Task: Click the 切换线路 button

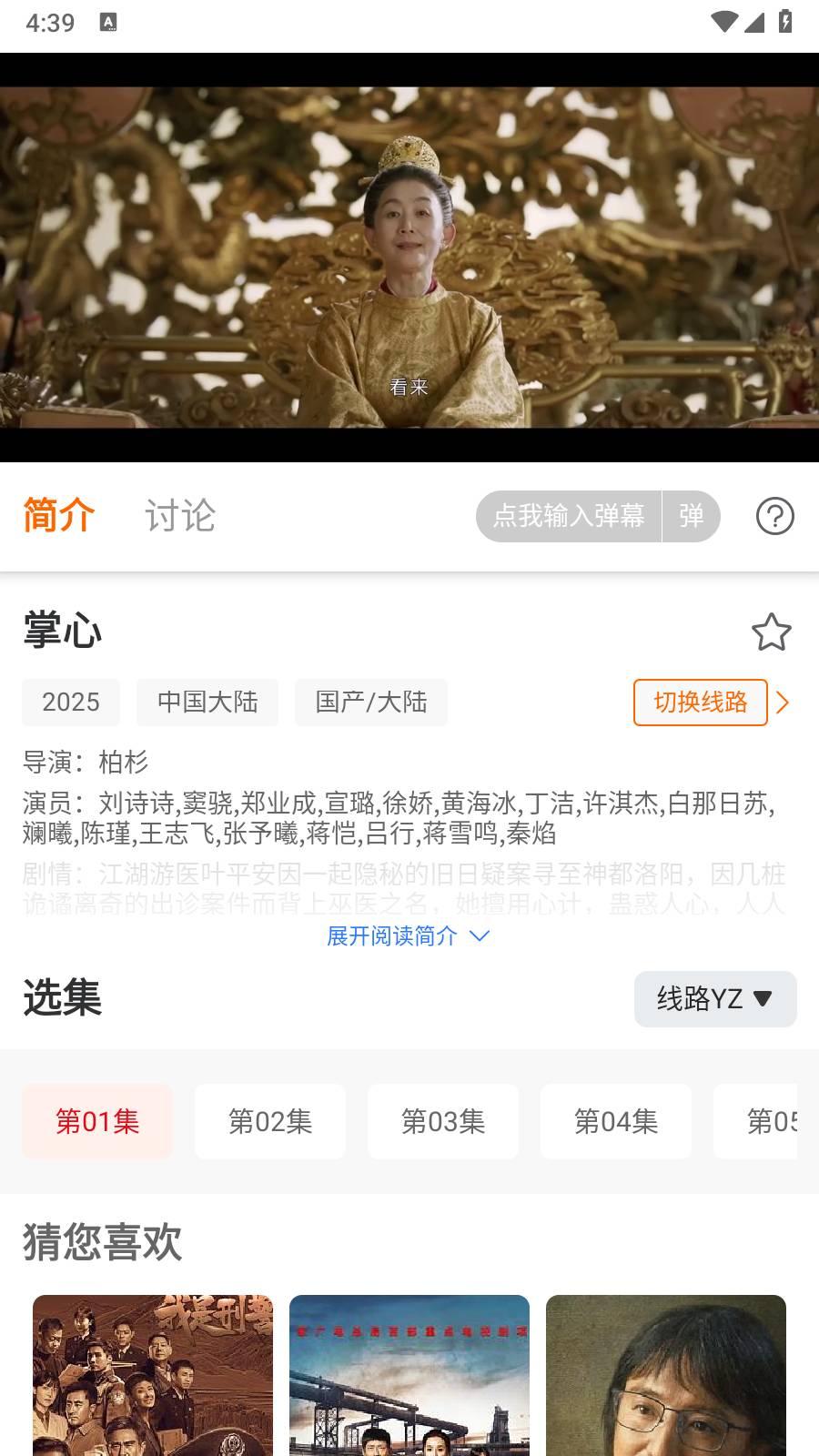Action: coord(700,703)
